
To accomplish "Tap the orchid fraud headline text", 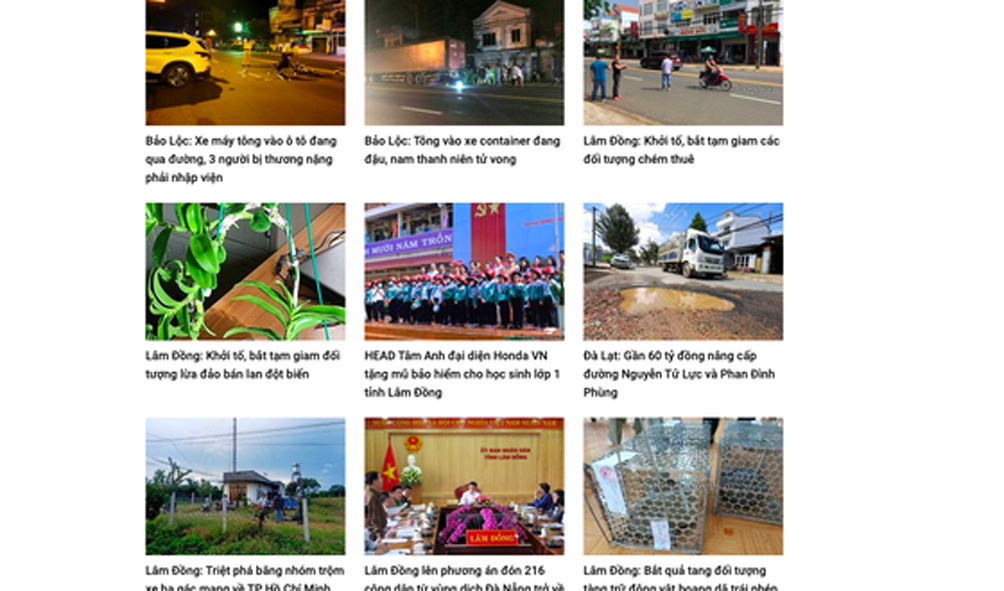I will point(242,365).
